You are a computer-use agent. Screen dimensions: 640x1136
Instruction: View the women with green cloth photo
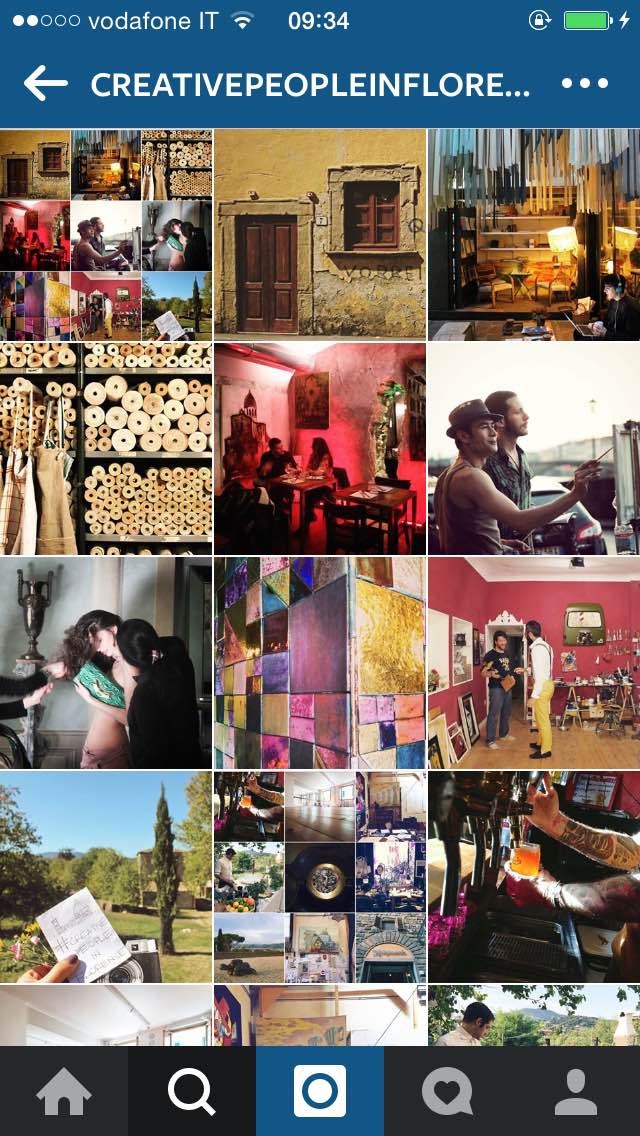[x=106, y=663]
